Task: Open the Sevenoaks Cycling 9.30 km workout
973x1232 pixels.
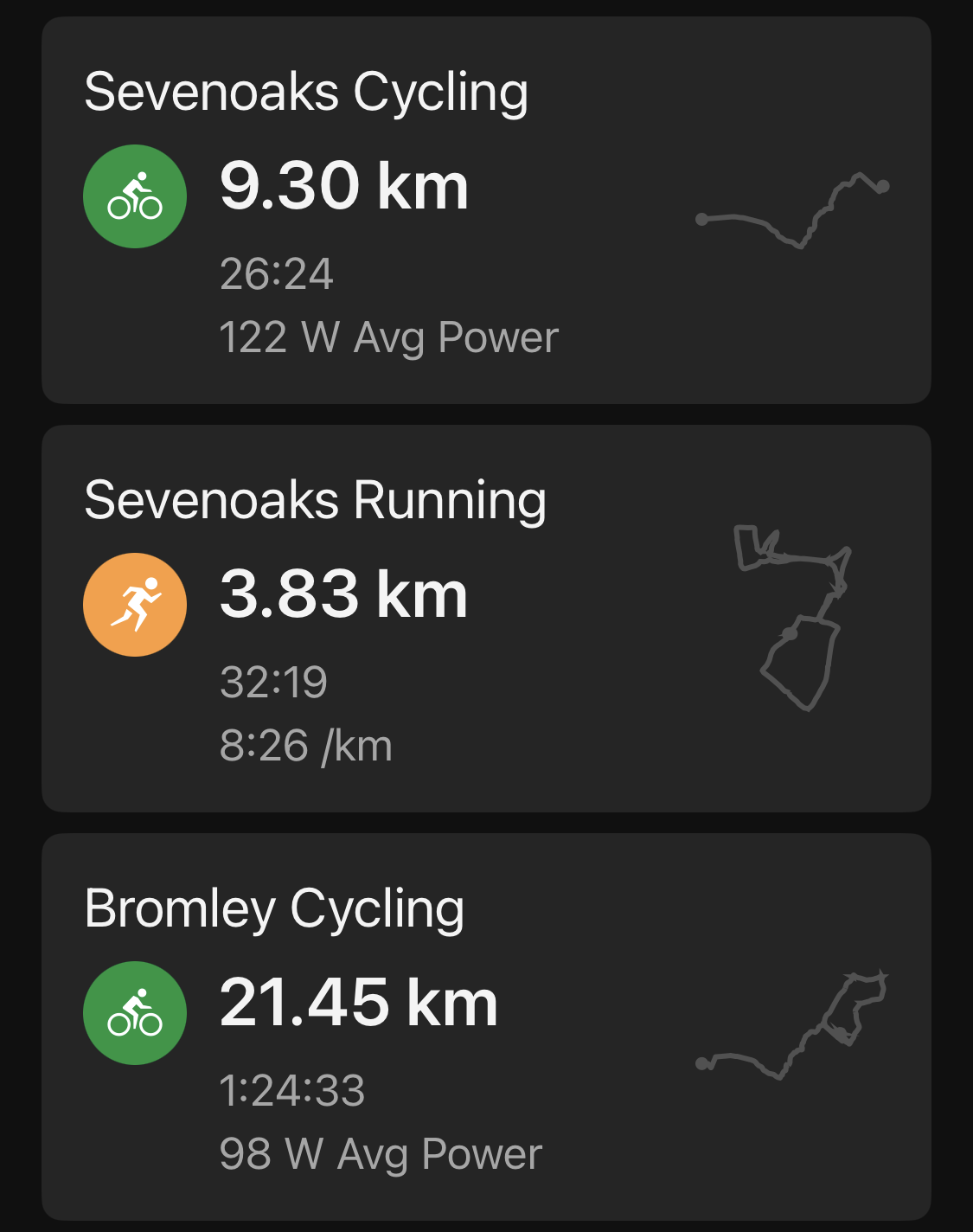Action: (486, 210)
